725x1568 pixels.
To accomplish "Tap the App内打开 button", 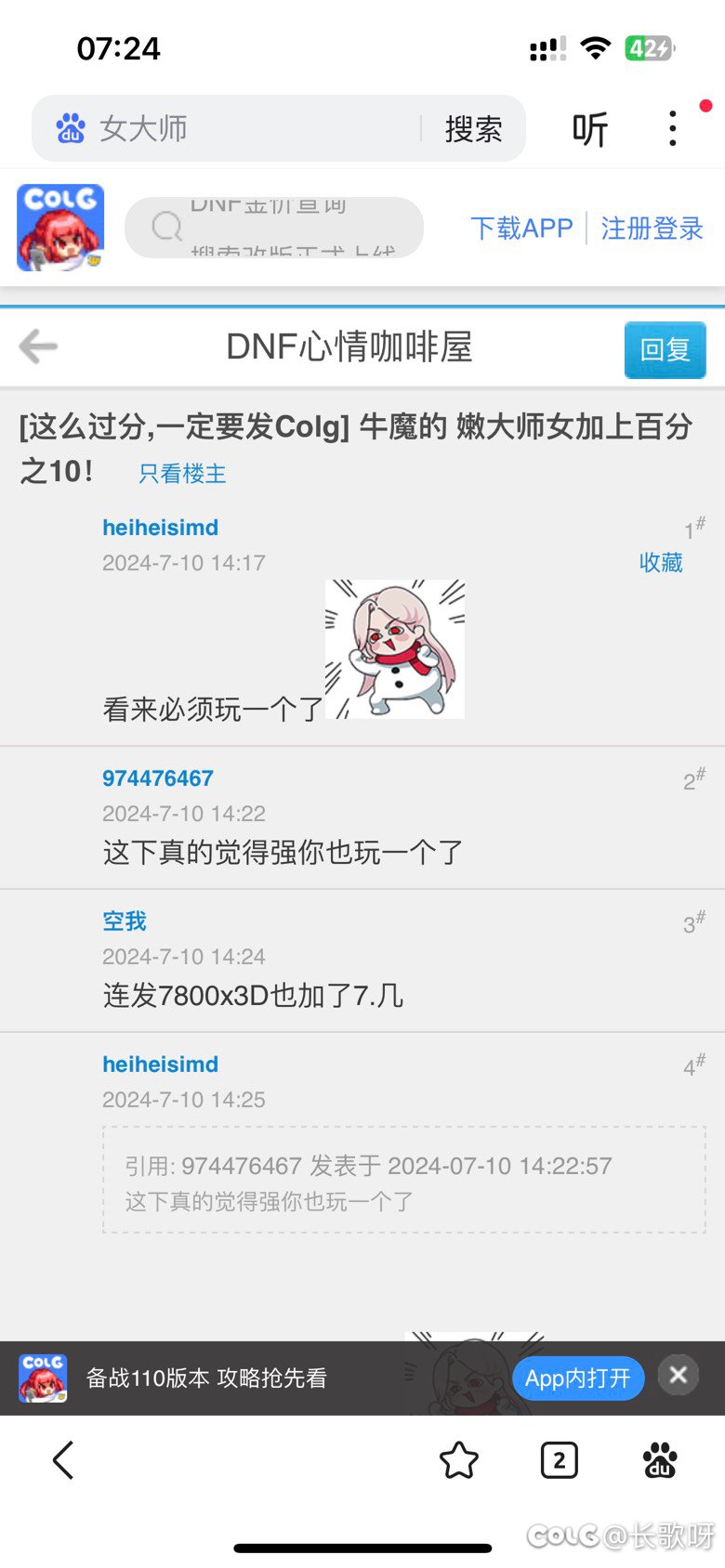I will 577,1378.
